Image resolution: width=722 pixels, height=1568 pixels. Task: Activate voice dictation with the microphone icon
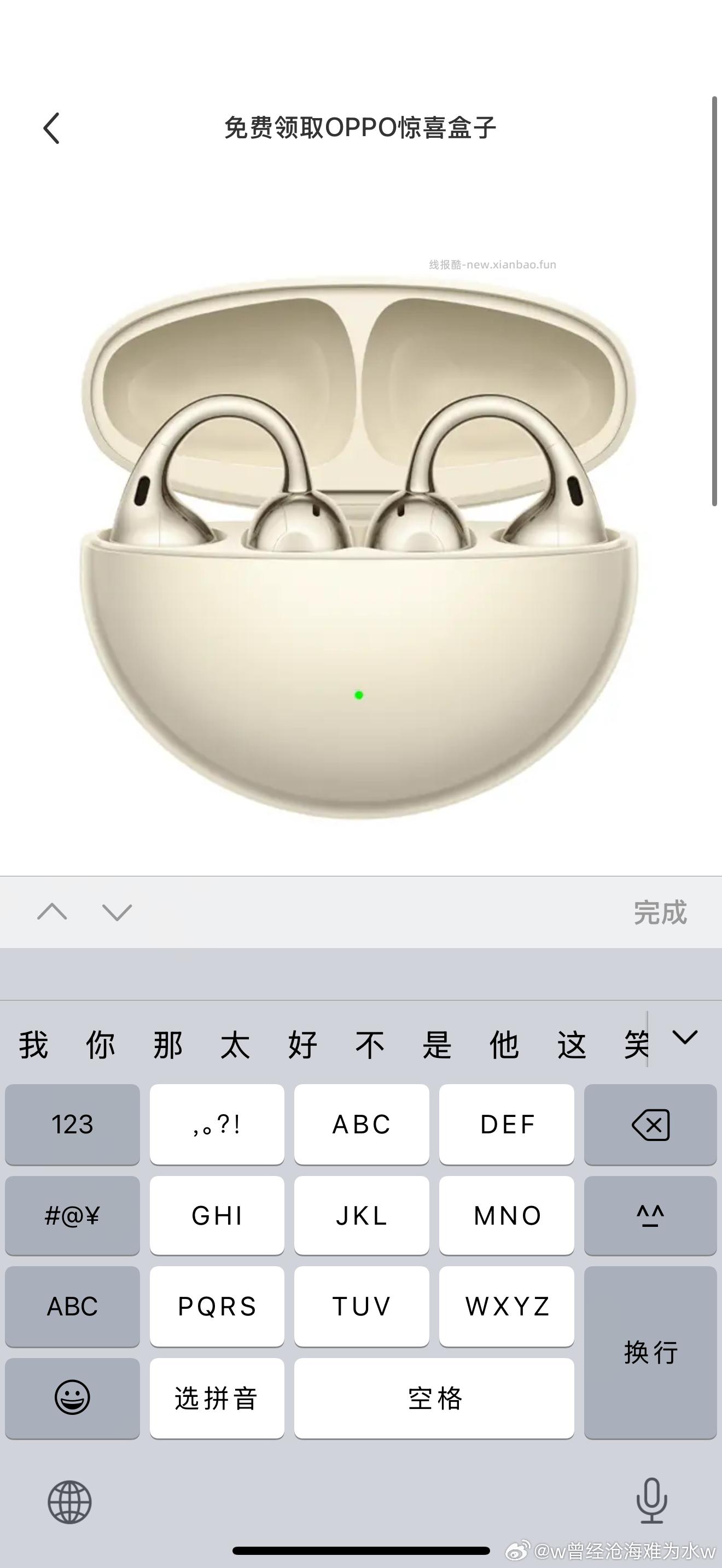(650, 1499)
